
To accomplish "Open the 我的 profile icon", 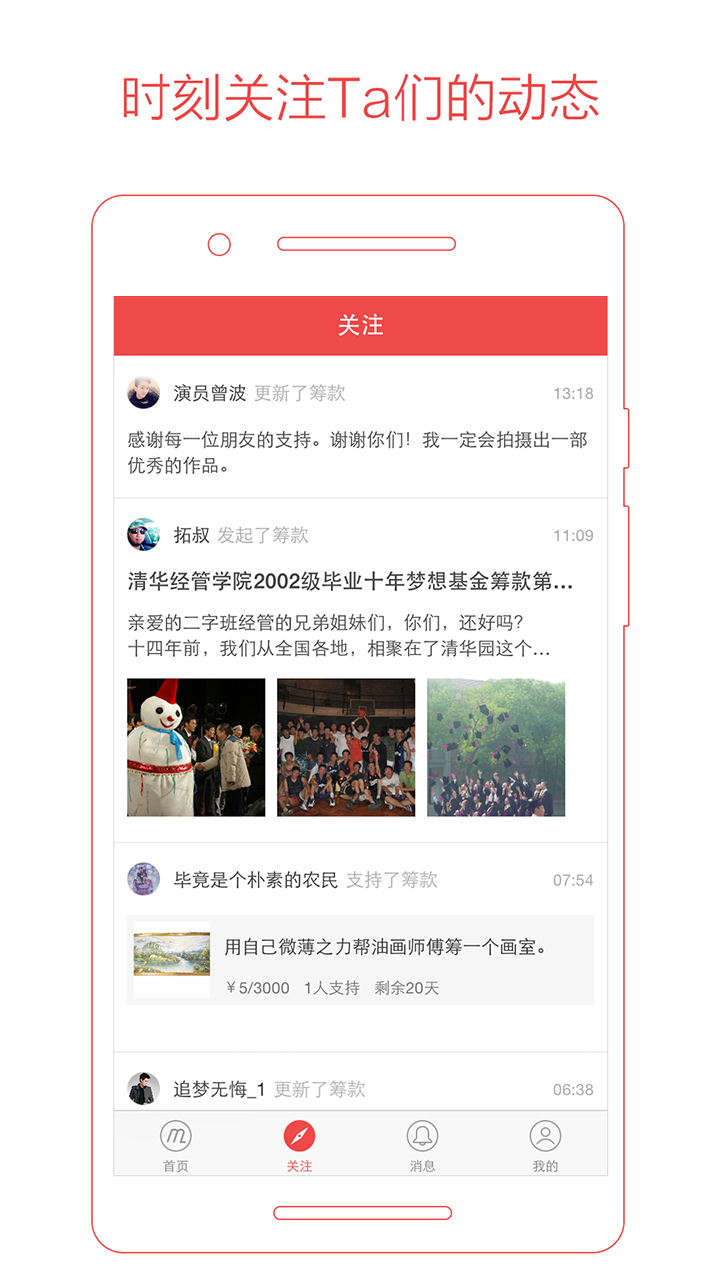I will coord(543,1137).
